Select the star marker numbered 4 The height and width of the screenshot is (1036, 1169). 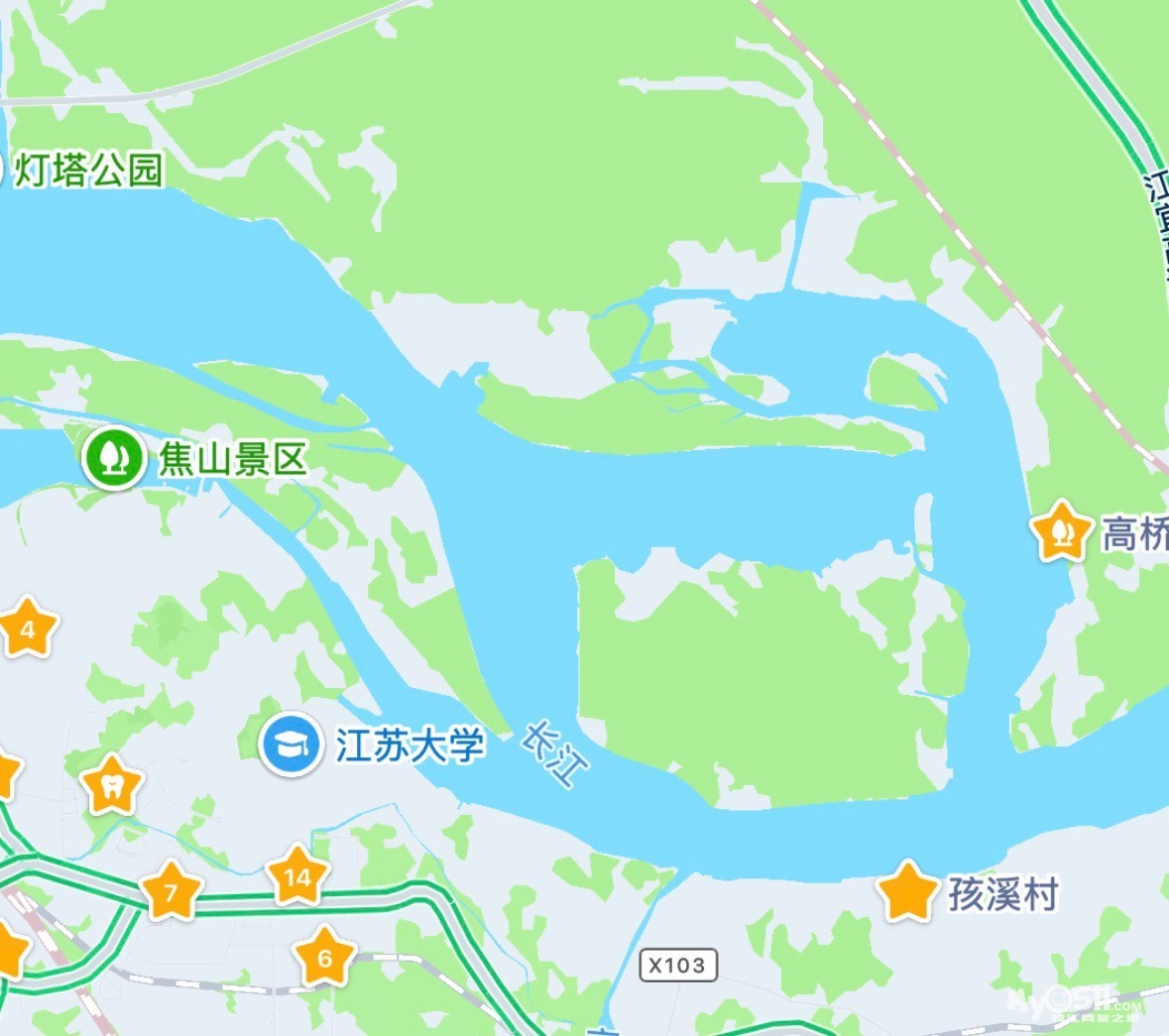[x=28, y=629]
